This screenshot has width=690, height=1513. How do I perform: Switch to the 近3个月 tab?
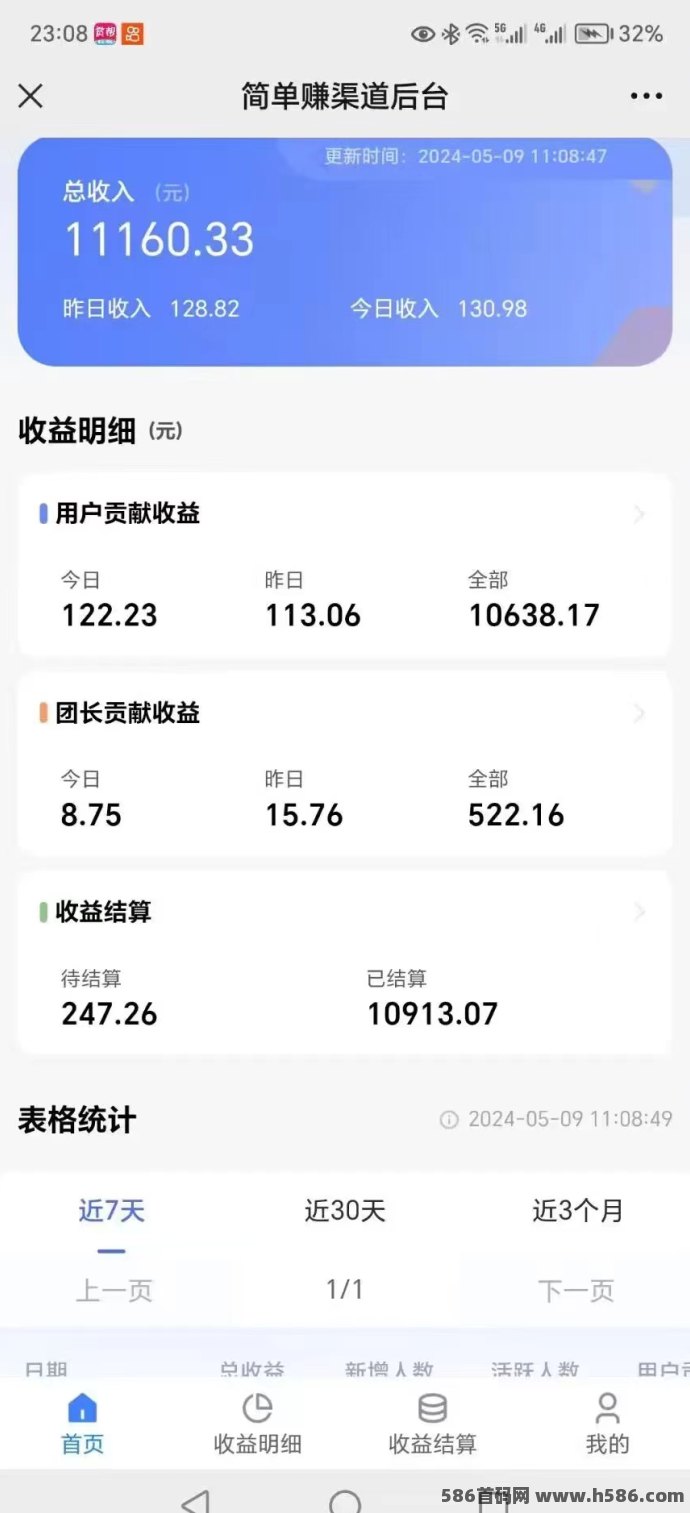click(578, 1211)
